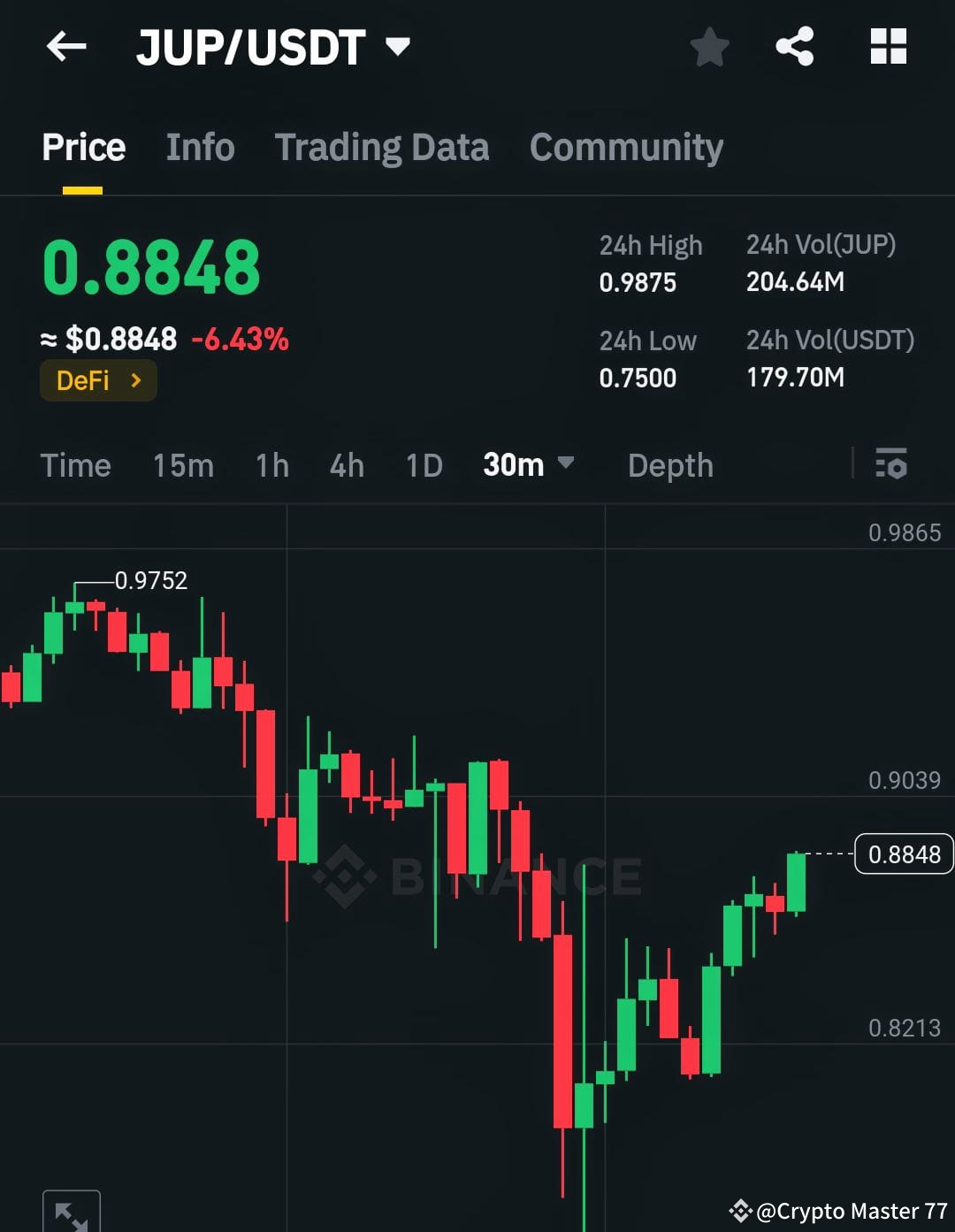Open the Community tab
955x1232 pixels.
pyautogui.click(x=625, y=147)
